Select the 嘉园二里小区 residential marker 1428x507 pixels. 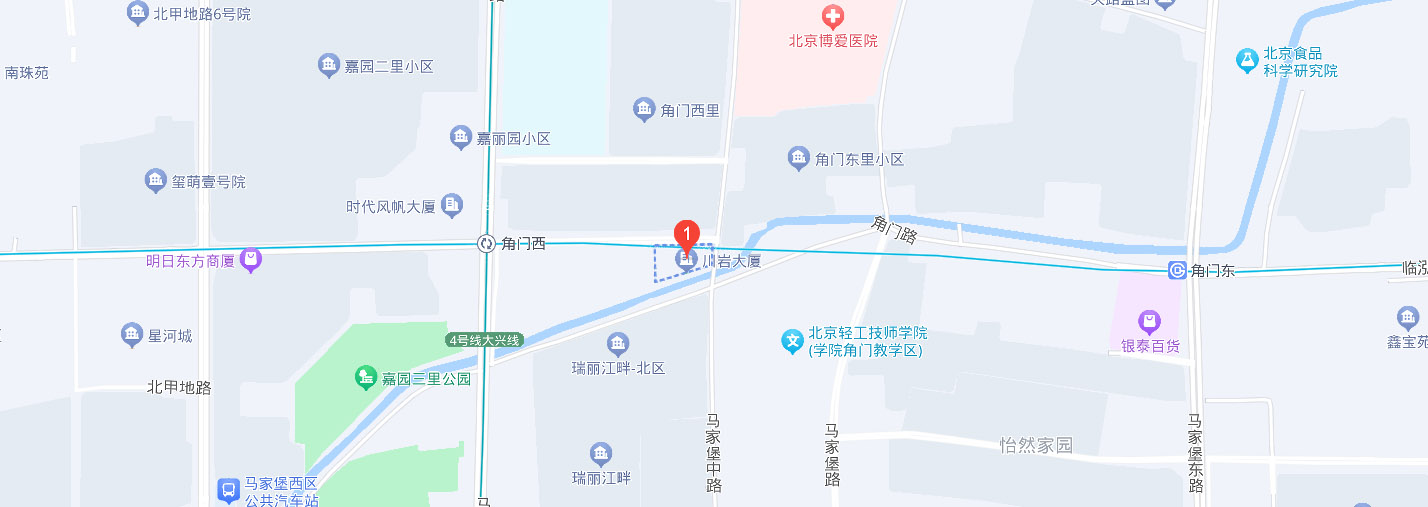tap(329, 66)
